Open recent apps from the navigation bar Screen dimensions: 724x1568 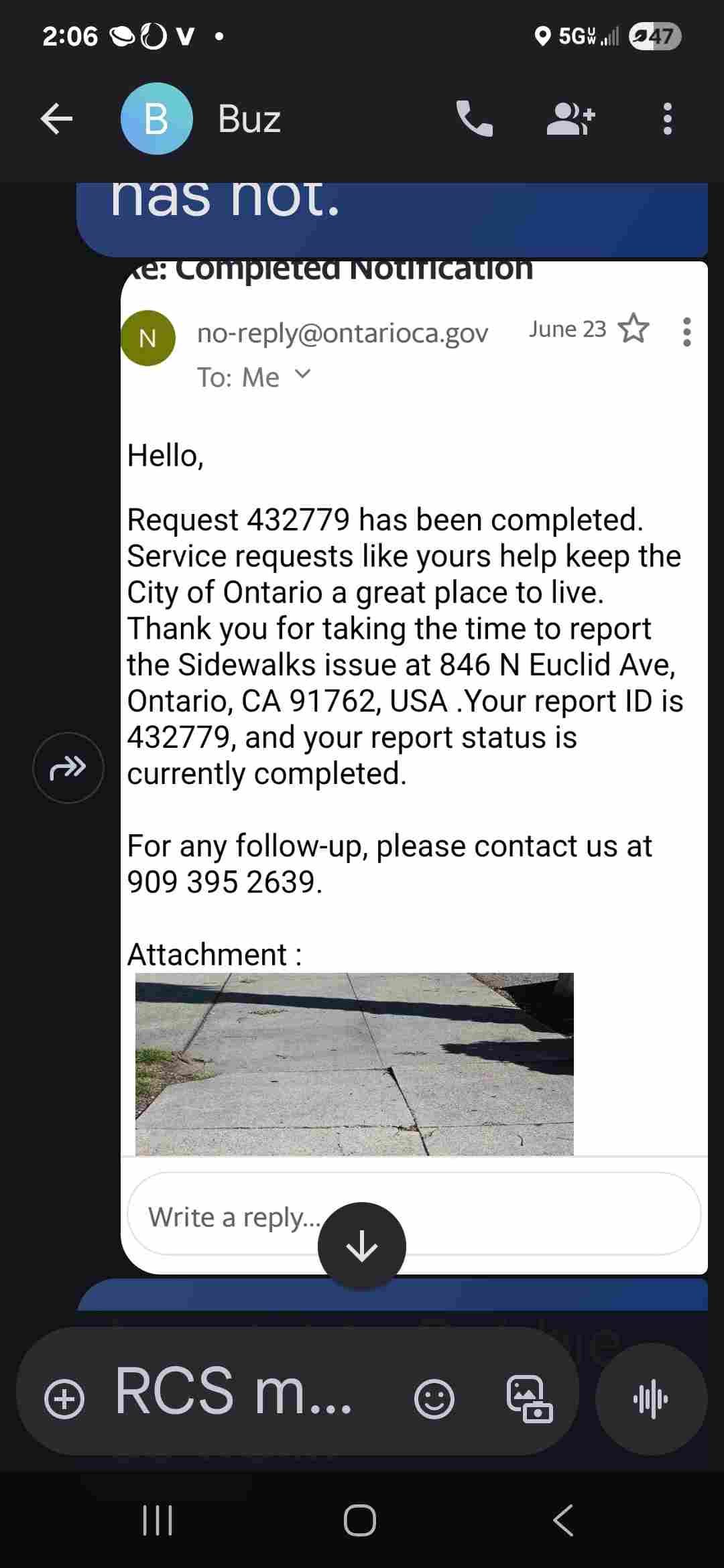158,1520
